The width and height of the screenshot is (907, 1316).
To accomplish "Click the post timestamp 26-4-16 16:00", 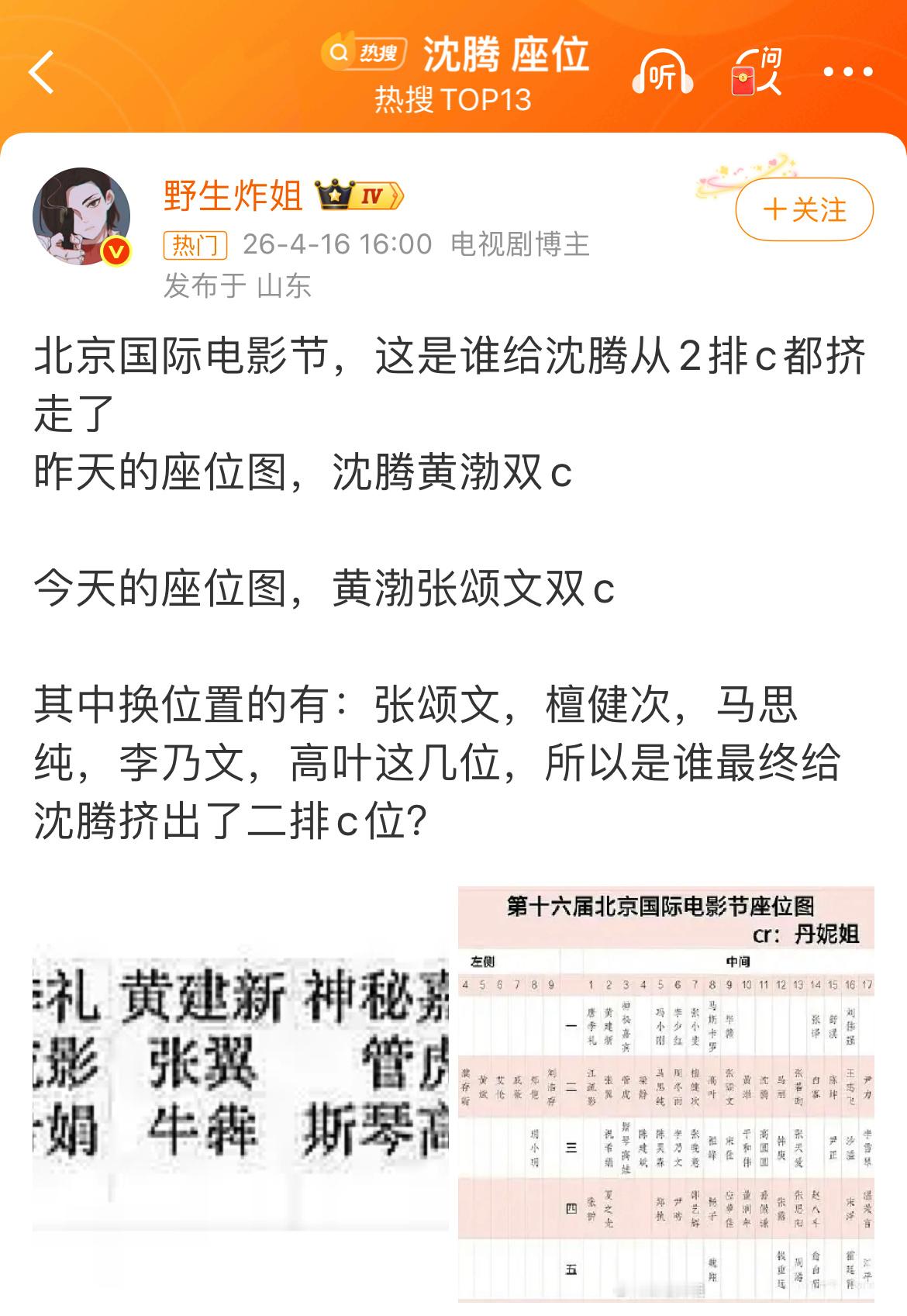I will (335, 244).
